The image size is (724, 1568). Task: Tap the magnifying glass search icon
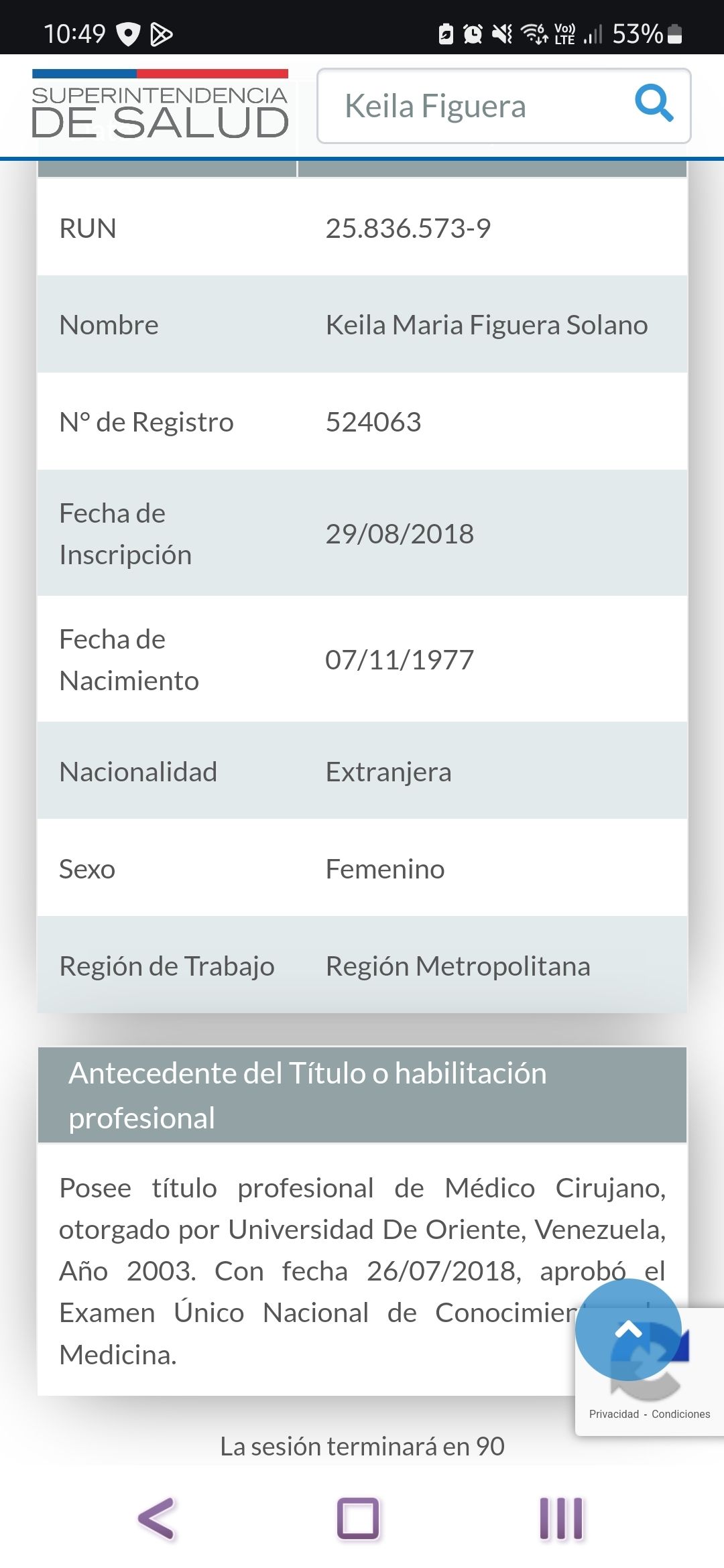654,103
